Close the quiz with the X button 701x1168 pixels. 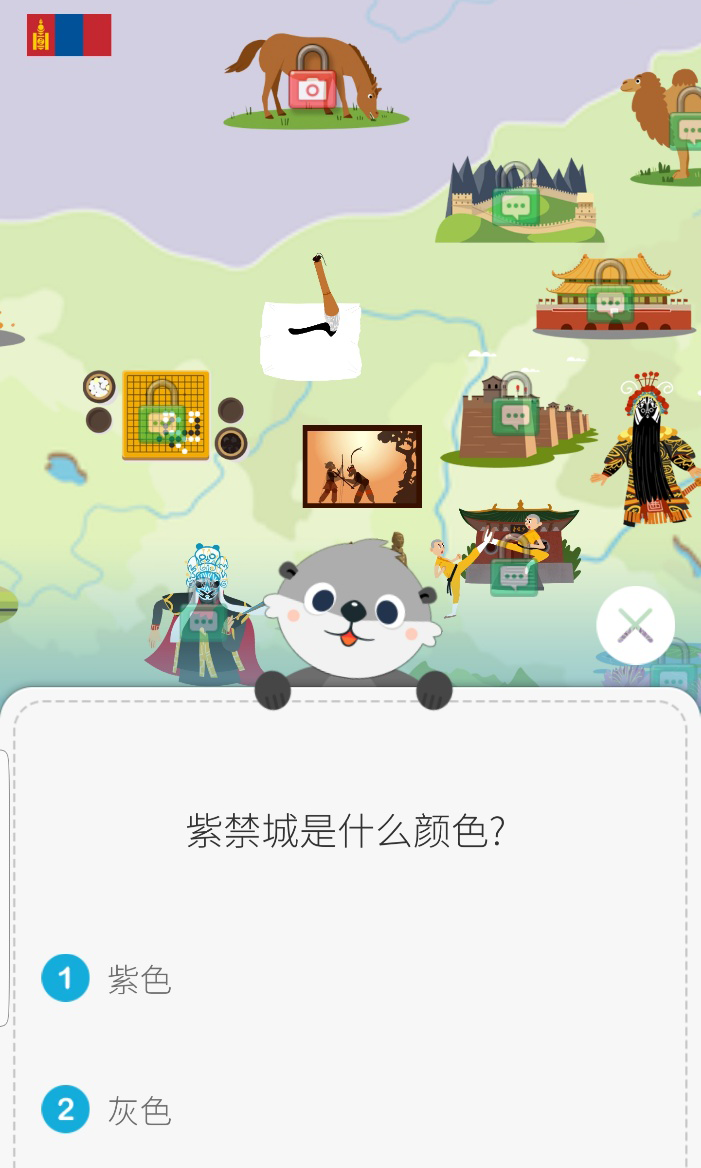(635, 626)
